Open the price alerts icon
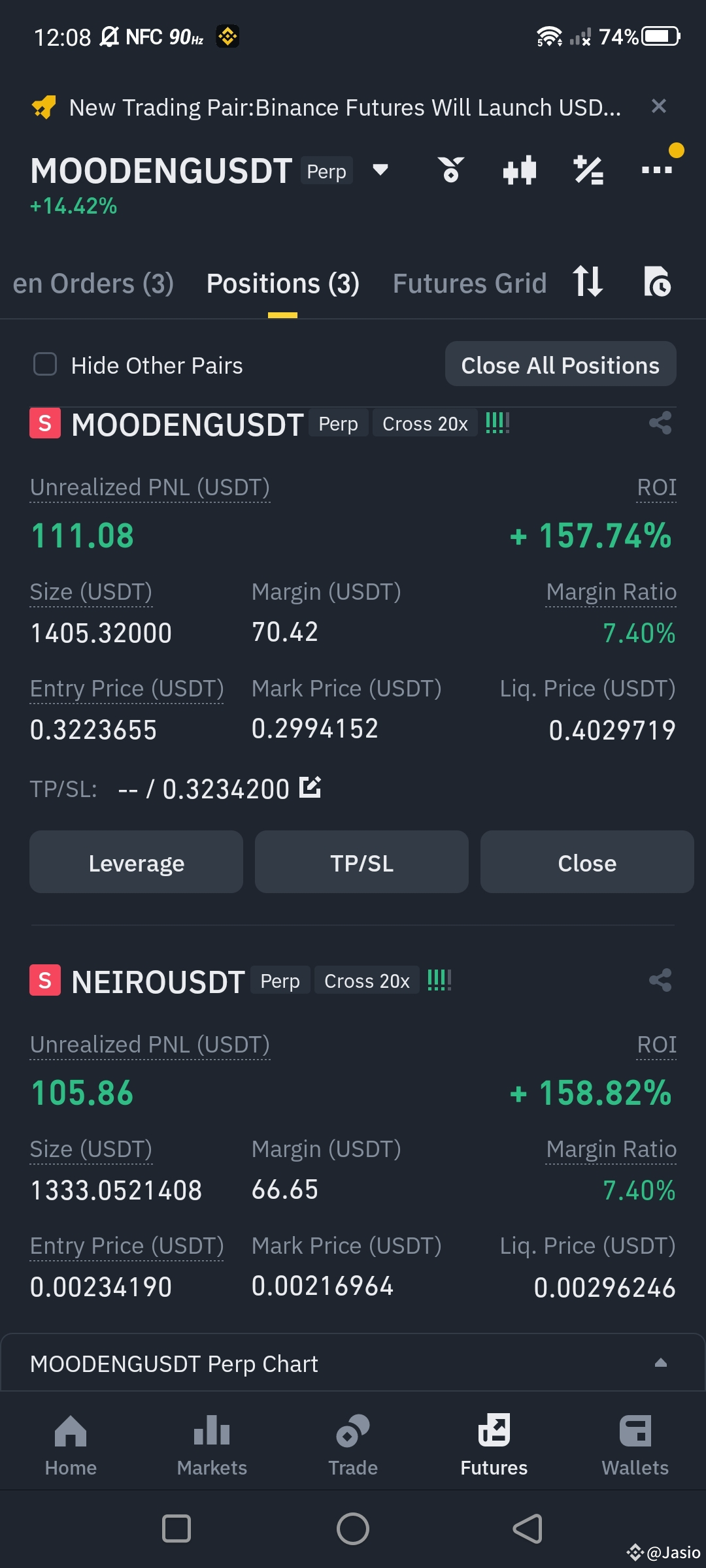Screen dimensions: 706x1568 coord(451,170)
